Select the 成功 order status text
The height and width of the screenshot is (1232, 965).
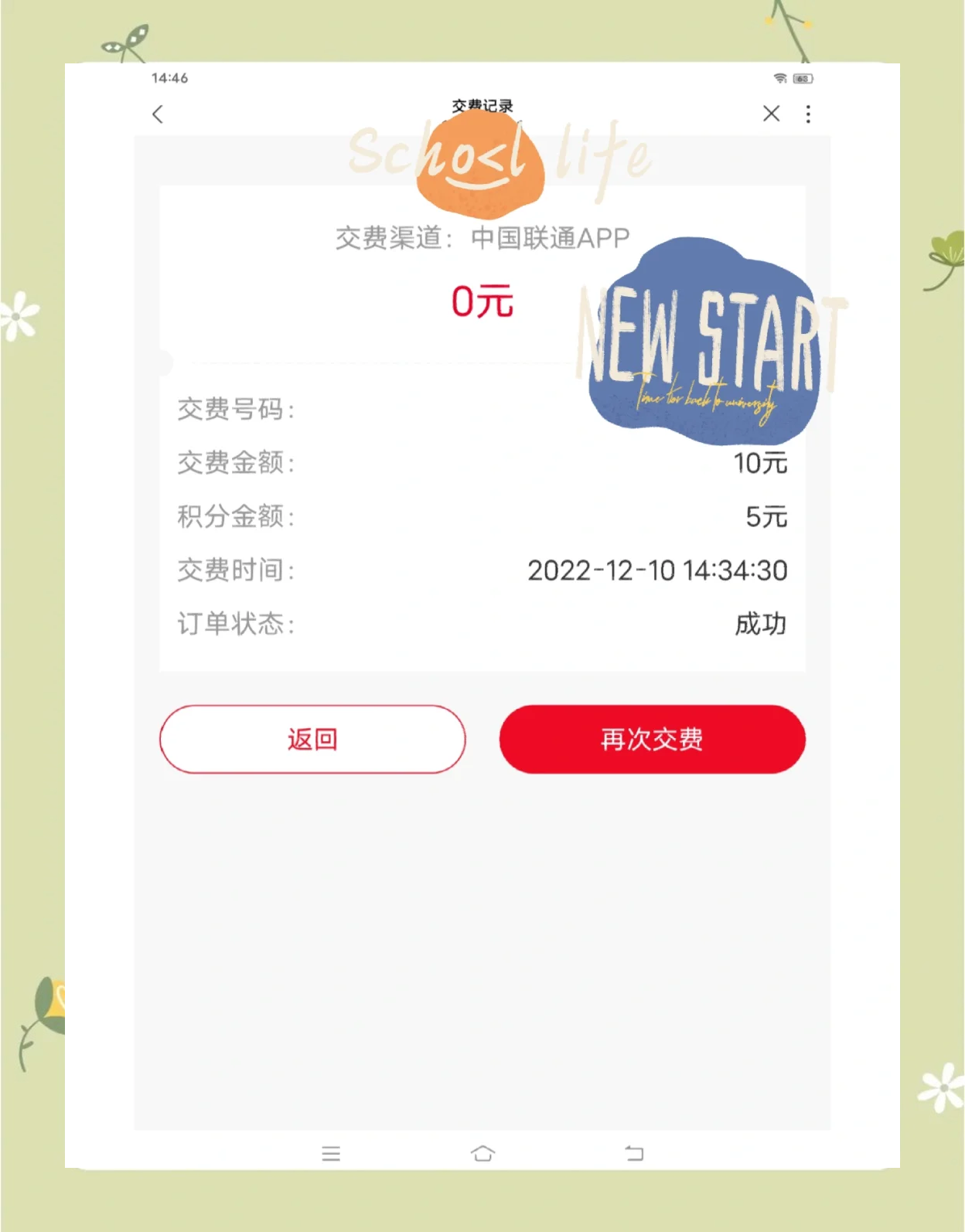(762, 625)
